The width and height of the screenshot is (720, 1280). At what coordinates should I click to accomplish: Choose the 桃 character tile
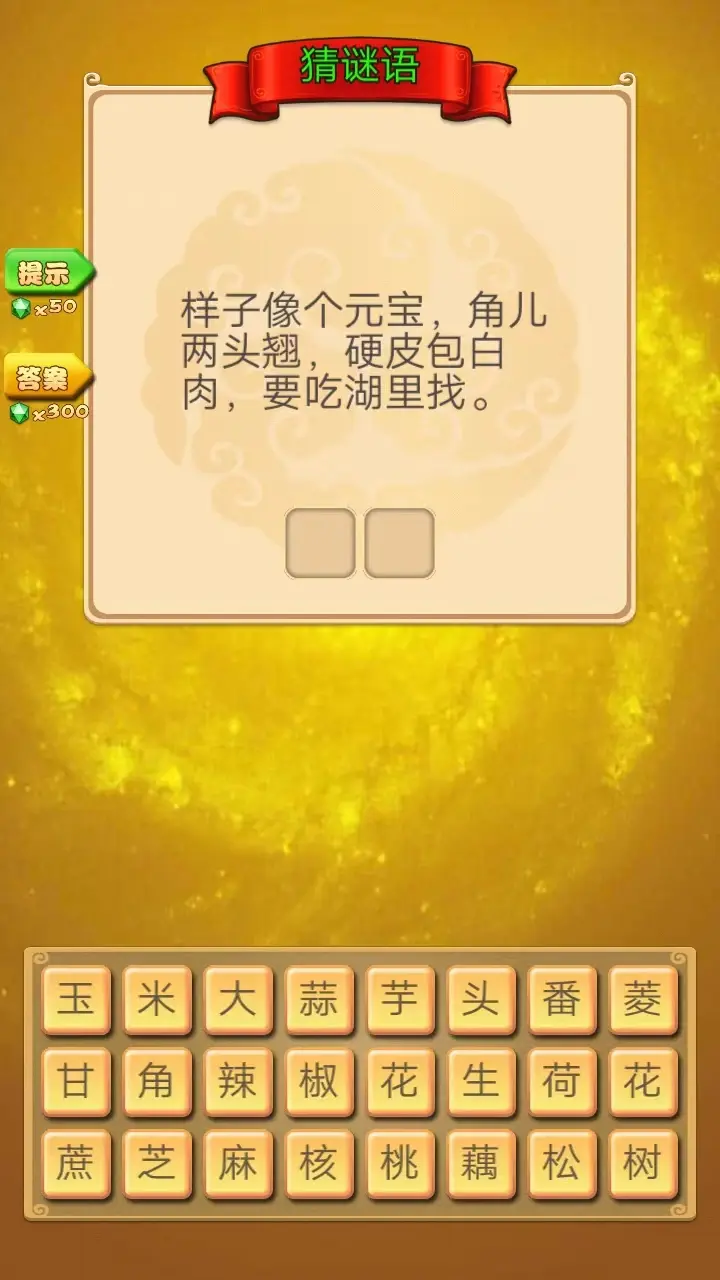pos(400,1164)
